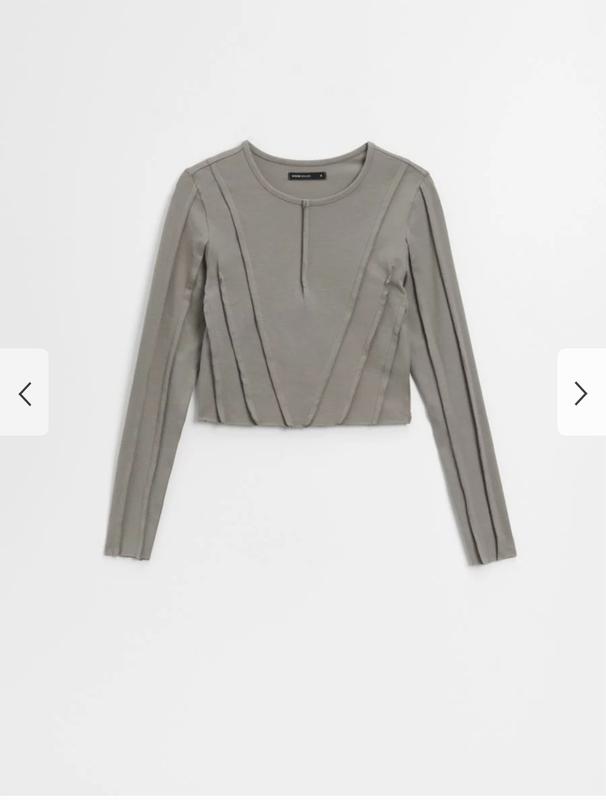606x800 pixels.
Task: Go to the previous product photo
Action: click(25, 393)
